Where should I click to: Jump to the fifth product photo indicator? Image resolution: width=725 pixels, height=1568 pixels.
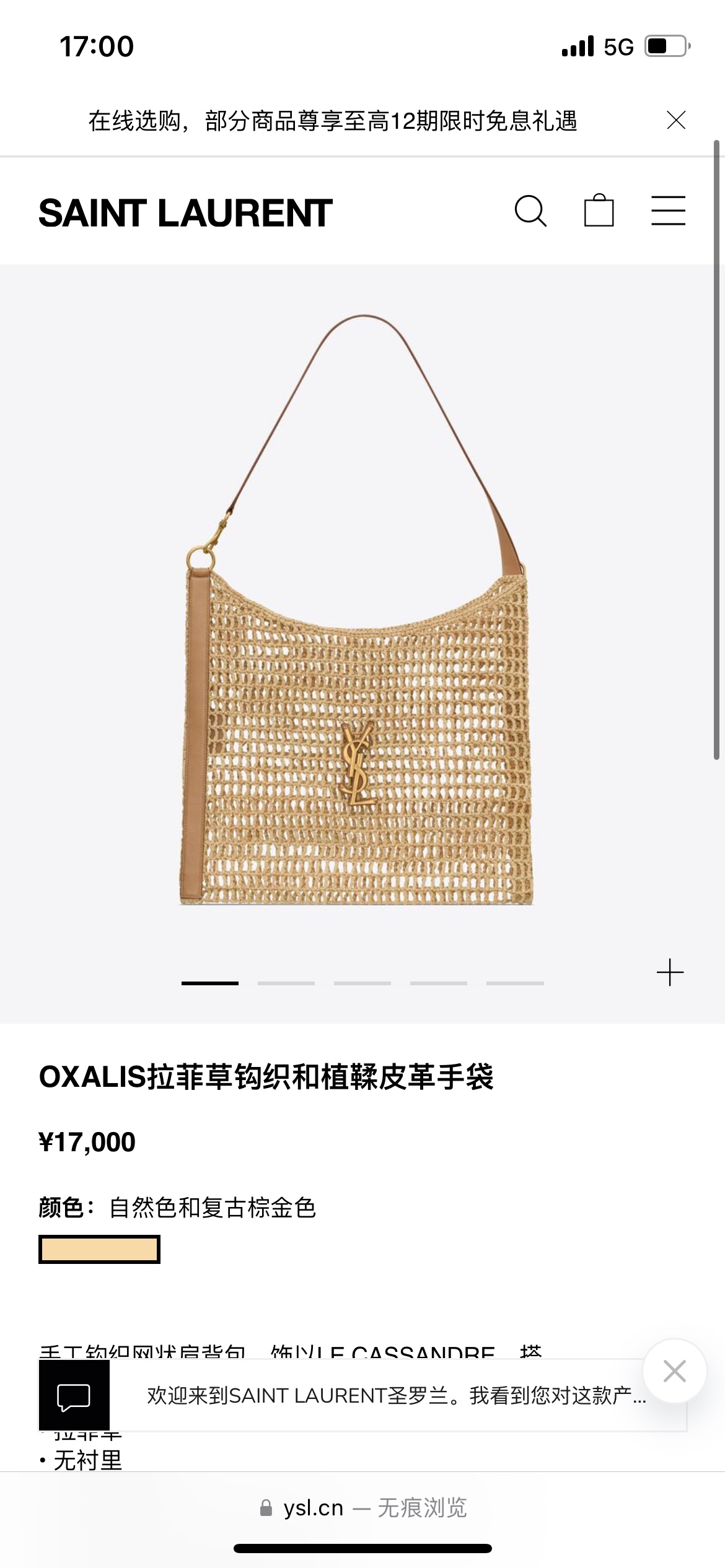515,983
